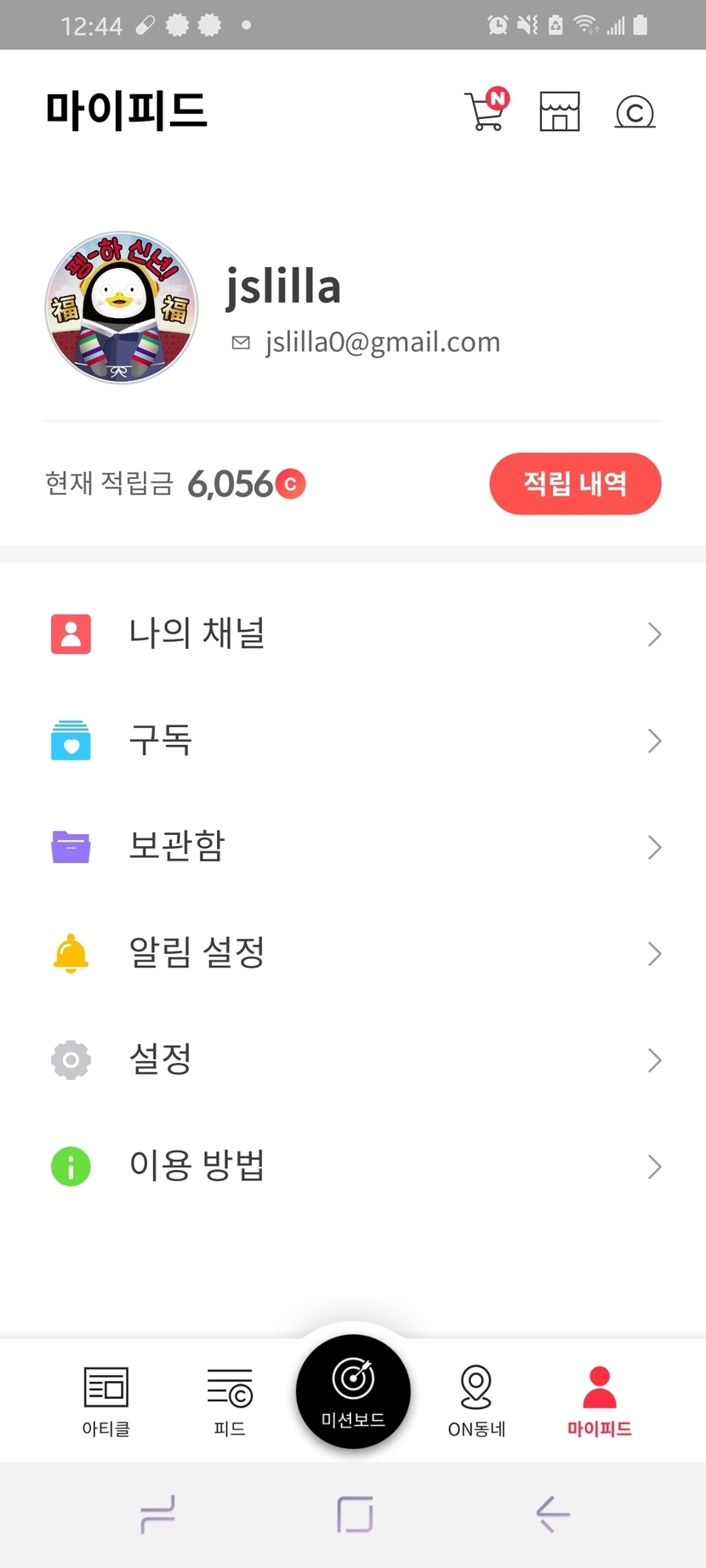Screen dimensions: 706x1568
Task: Open 구독 subscriptions row
Action: click(353, 741)
